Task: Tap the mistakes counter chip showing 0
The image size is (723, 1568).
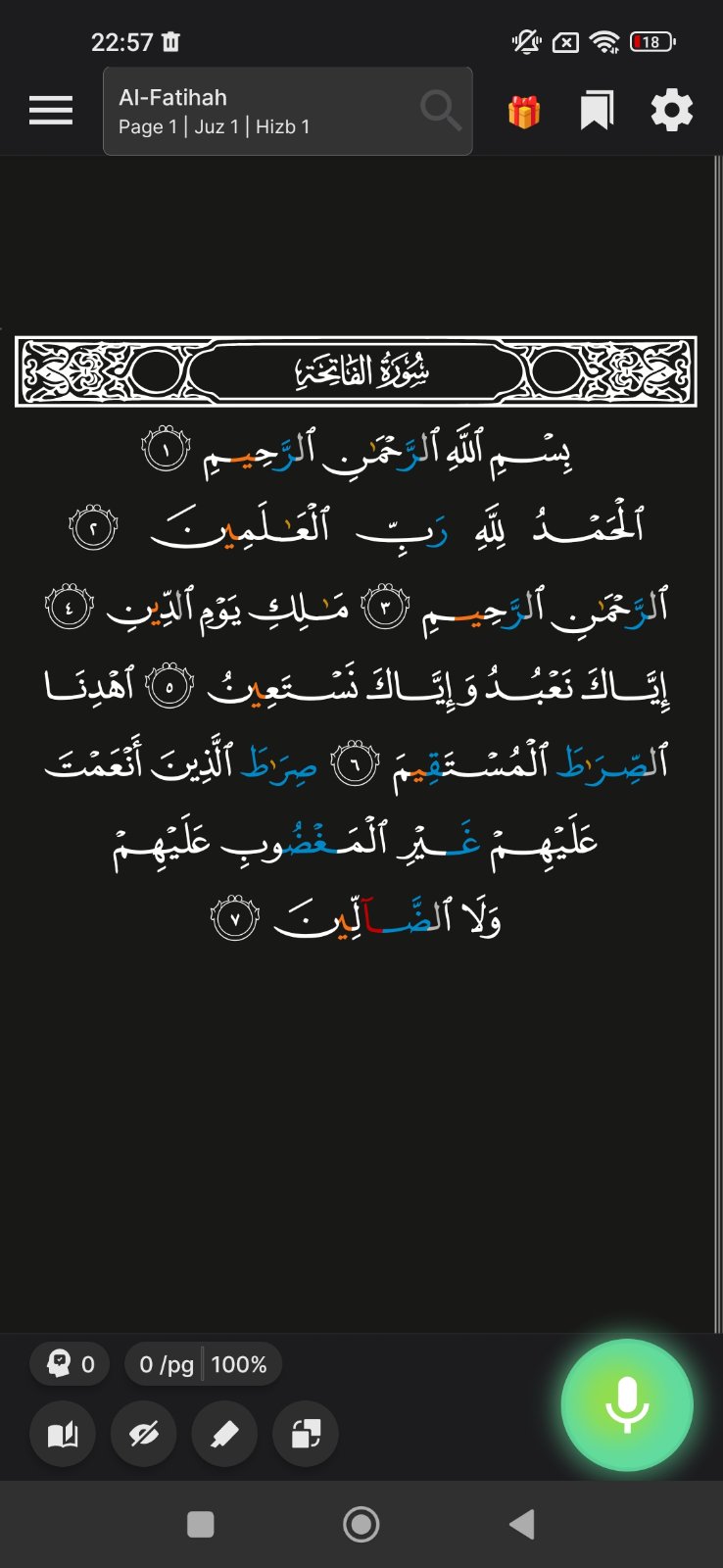Action: (70, 1364)
